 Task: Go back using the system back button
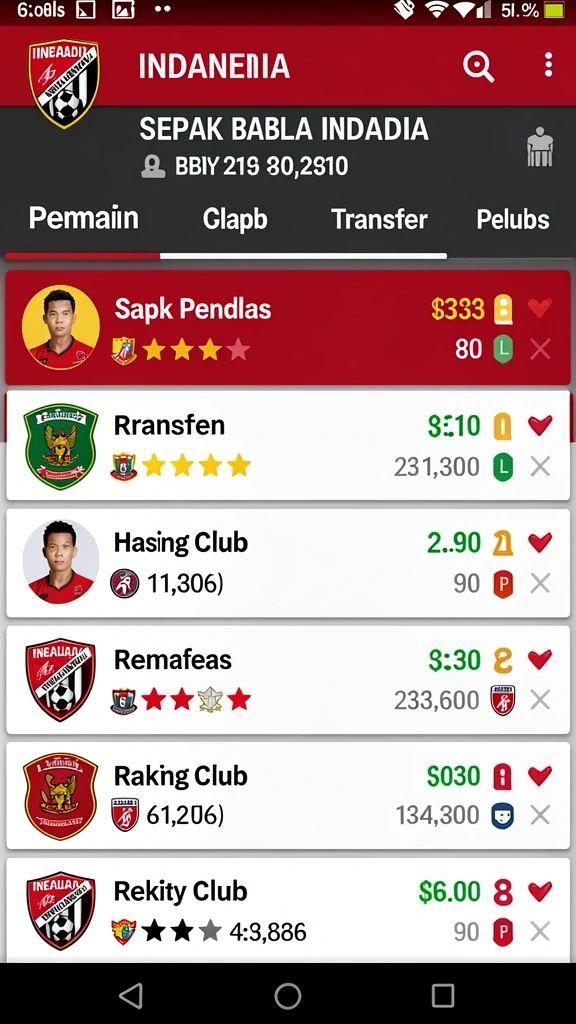pos(131,996)
